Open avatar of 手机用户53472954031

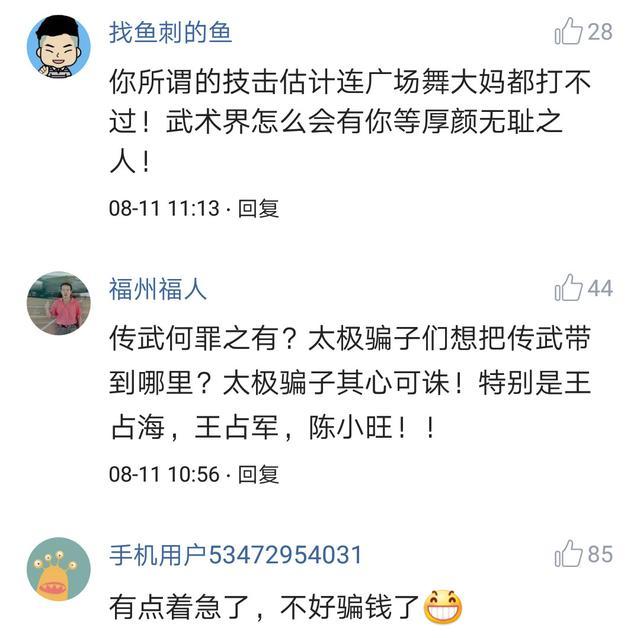click(x=58, y=568)
